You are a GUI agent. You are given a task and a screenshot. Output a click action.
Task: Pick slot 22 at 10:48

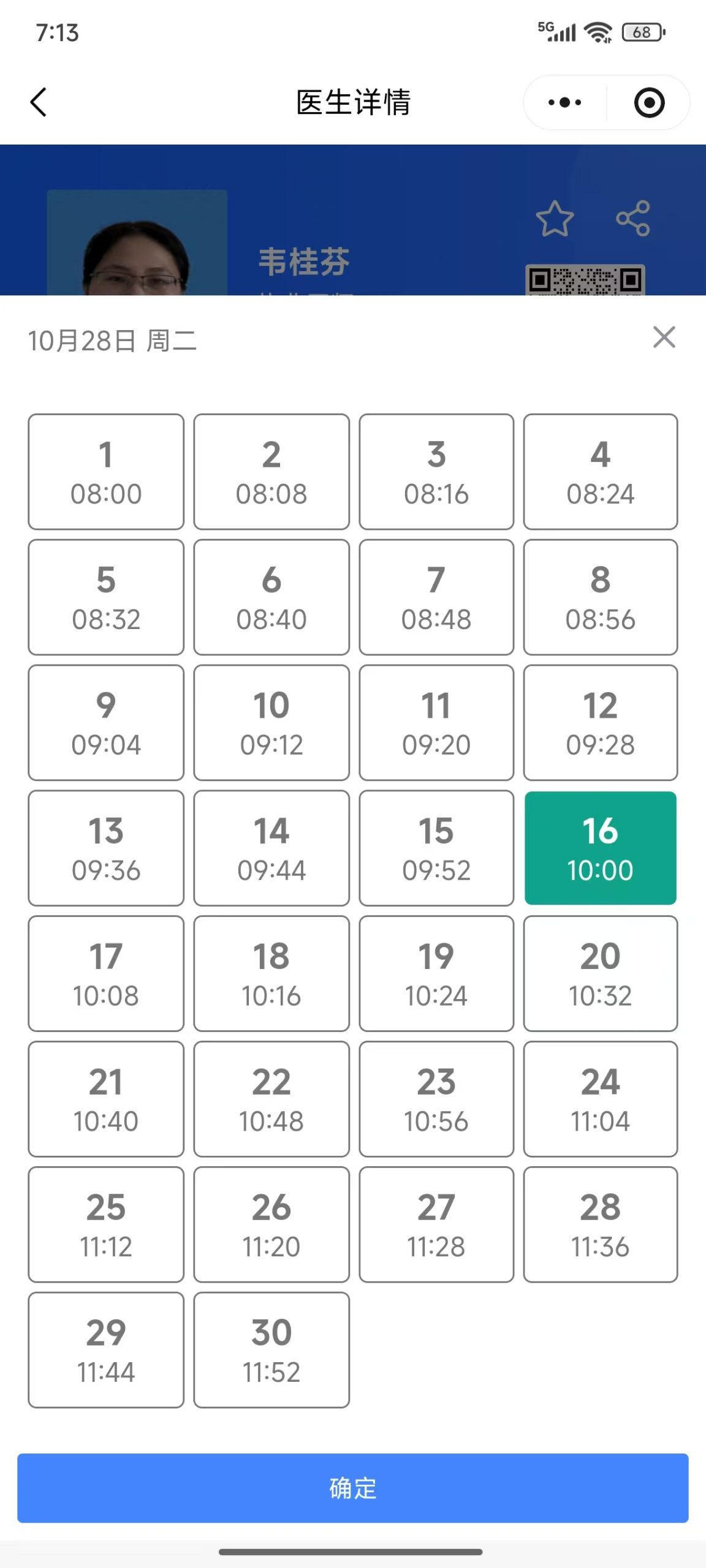pos(271,1099)
